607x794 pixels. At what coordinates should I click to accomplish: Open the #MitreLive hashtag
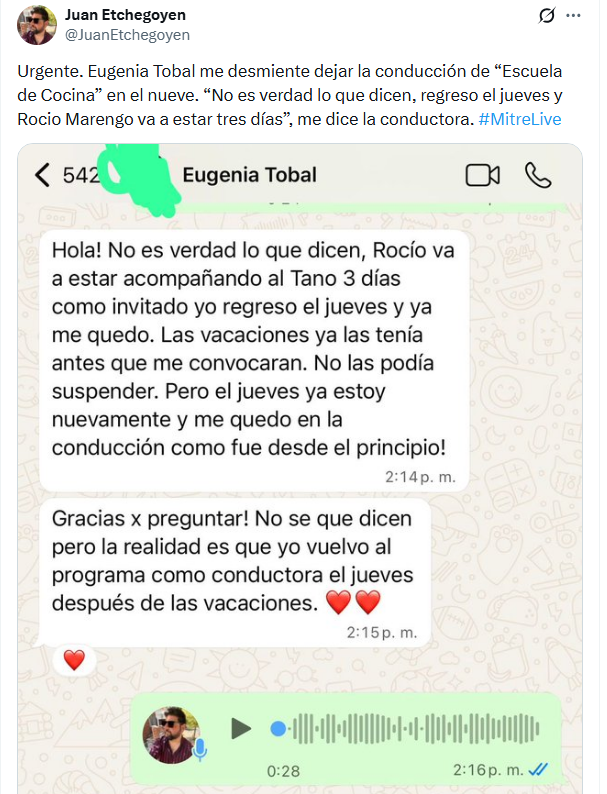520,119
